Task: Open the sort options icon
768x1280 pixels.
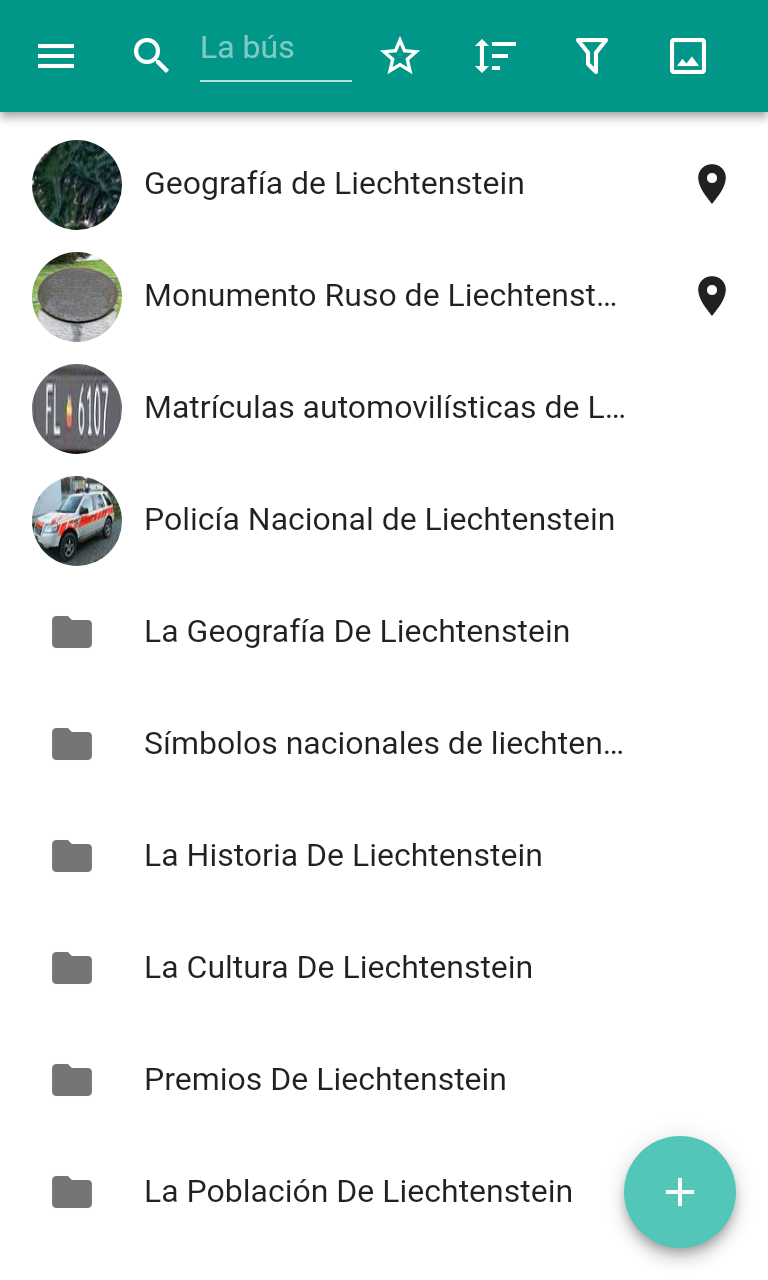Action: click(495, 56)
